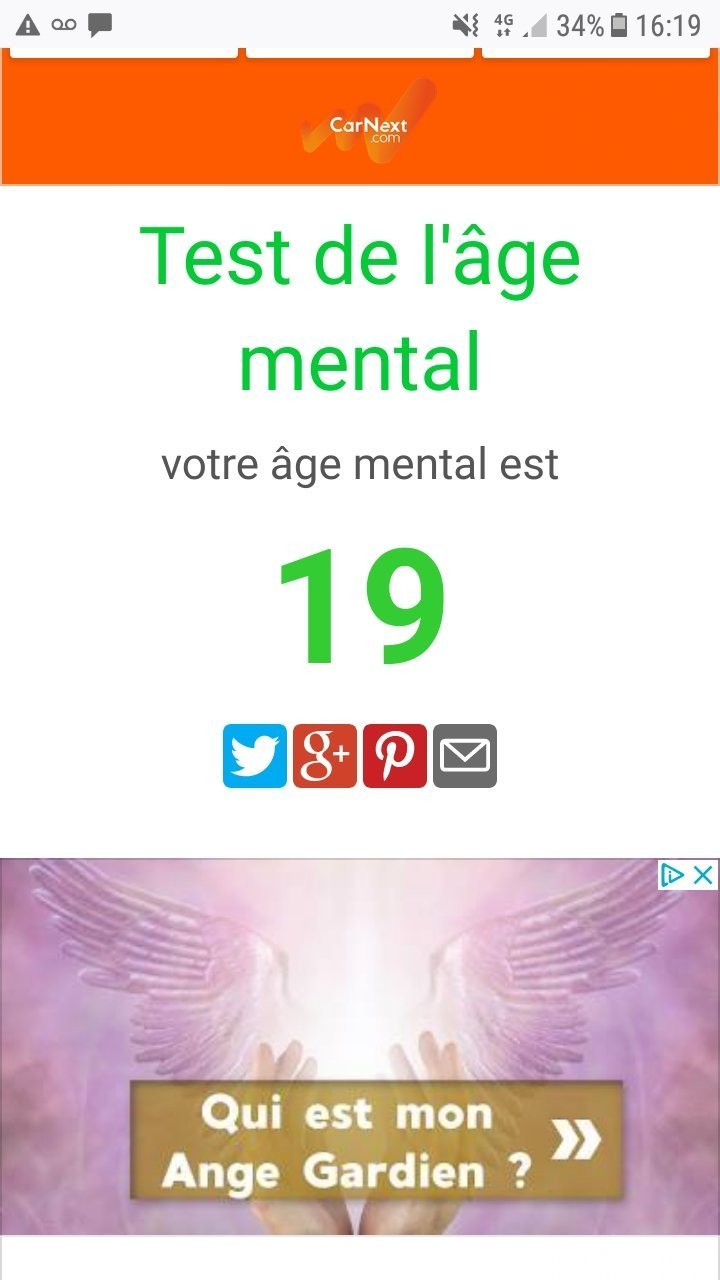Open the Ange Gardien ad
The width and height of the screenshot is (720, 1280).
pyautogui.click(x=360, y=1047)
